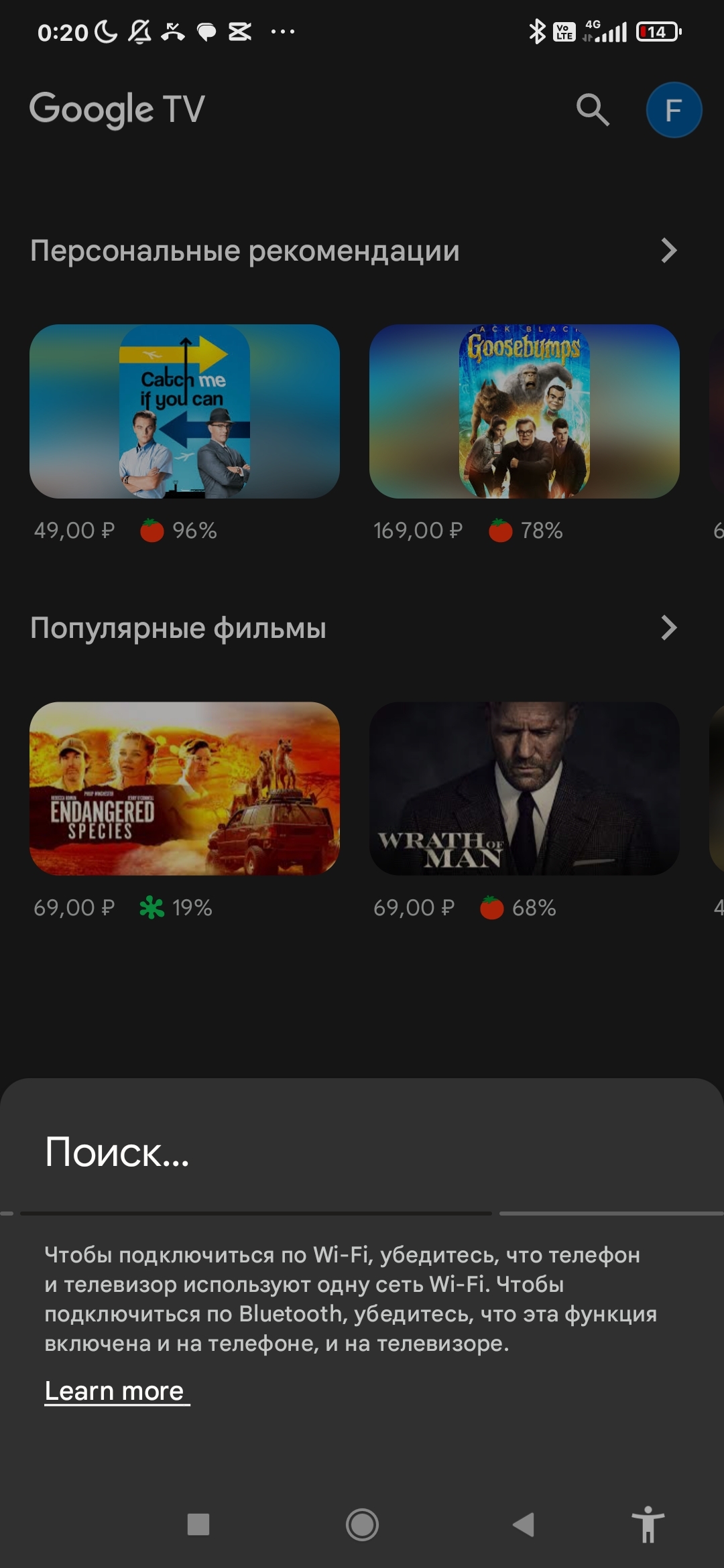Go back with the system back button
The height and width of the screenshot is (1568, 724).
pos(524,1524)
